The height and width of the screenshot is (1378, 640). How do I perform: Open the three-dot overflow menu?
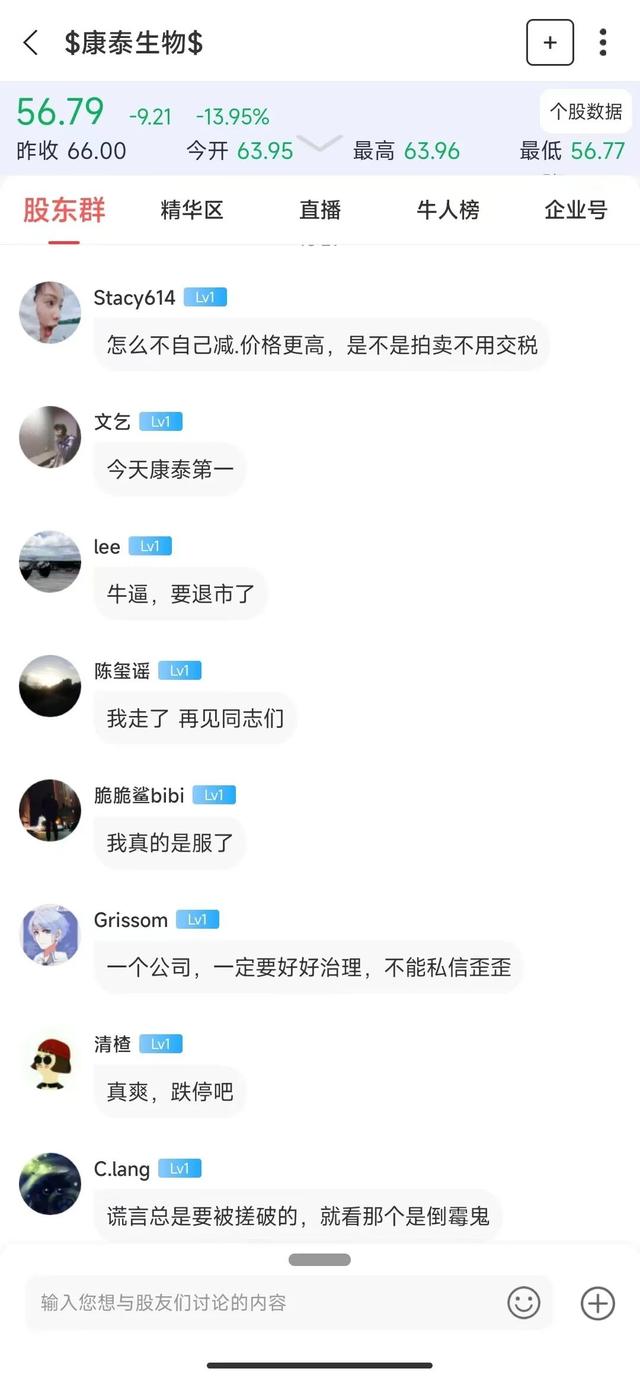click(602, 43)
